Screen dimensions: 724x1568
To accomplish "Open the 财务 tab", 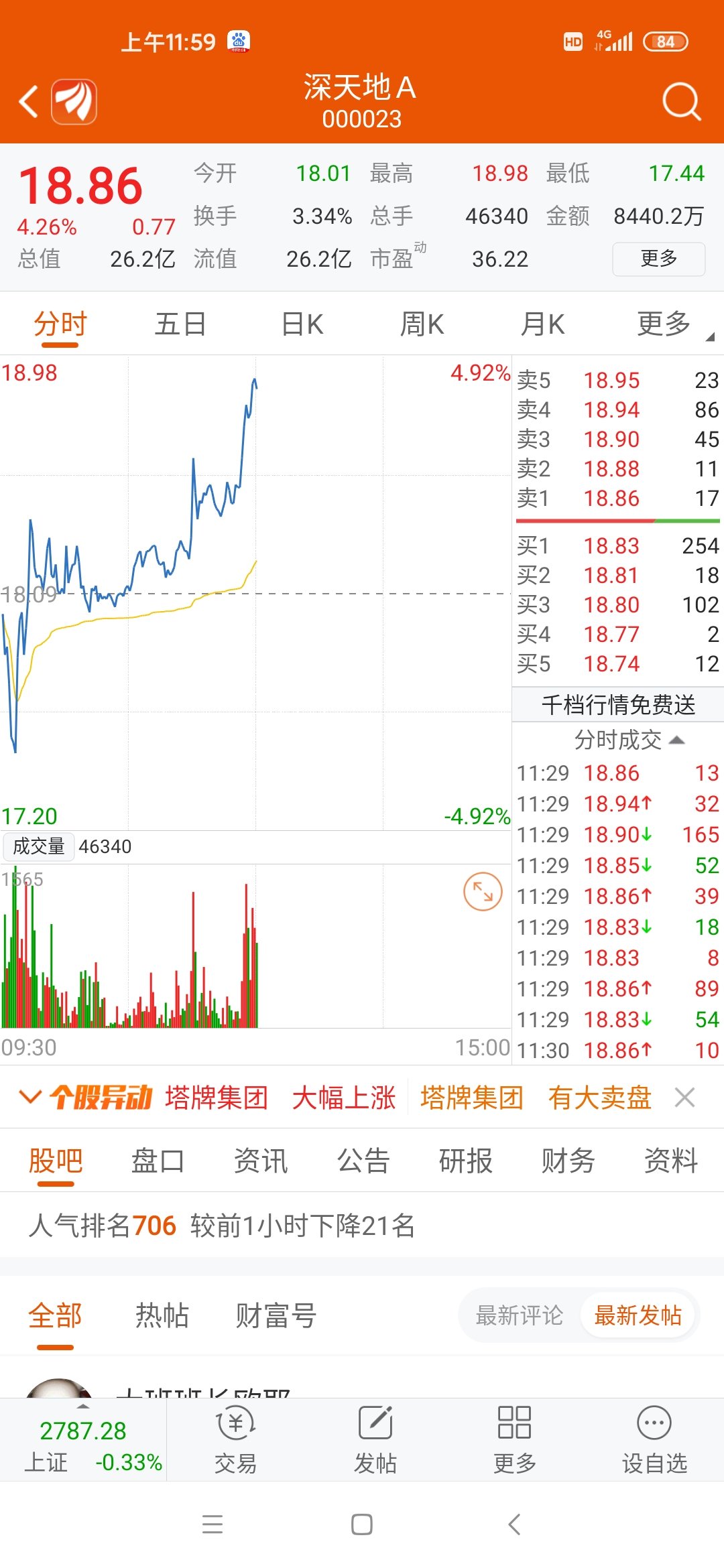I will click(568, 1161).
